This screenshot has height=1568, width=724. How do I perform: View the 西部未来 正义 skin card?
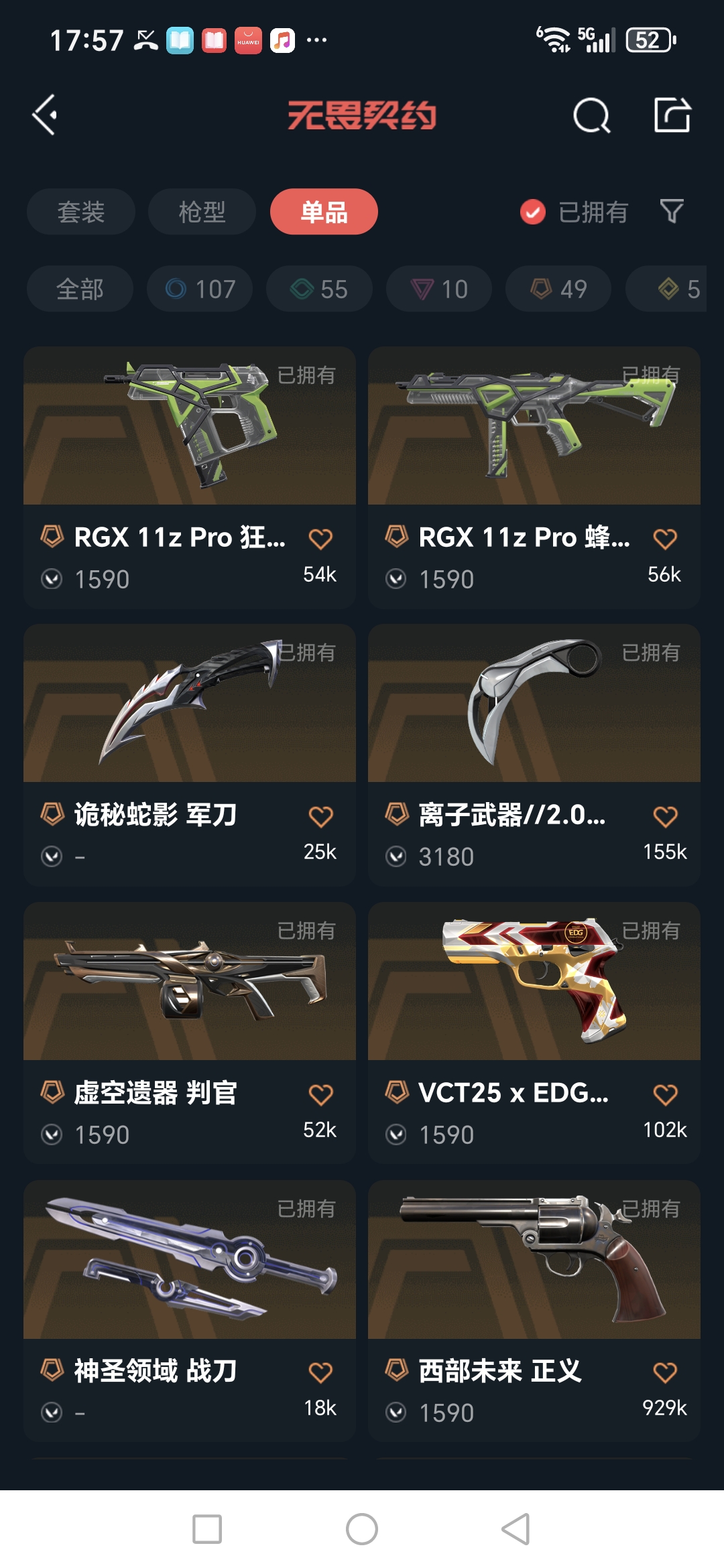click(534, 1311)
